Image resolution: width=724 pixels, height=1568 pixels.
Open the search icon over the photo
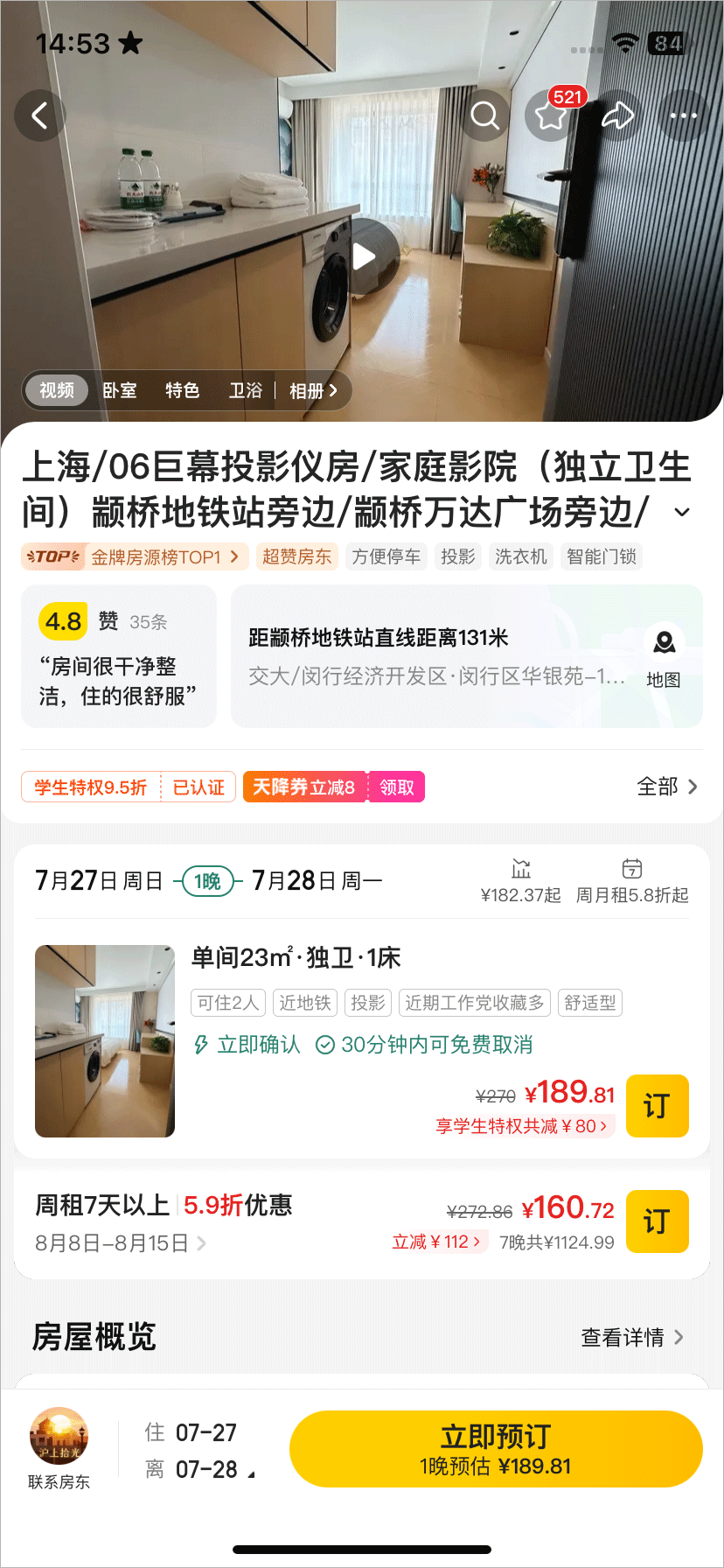484,115
